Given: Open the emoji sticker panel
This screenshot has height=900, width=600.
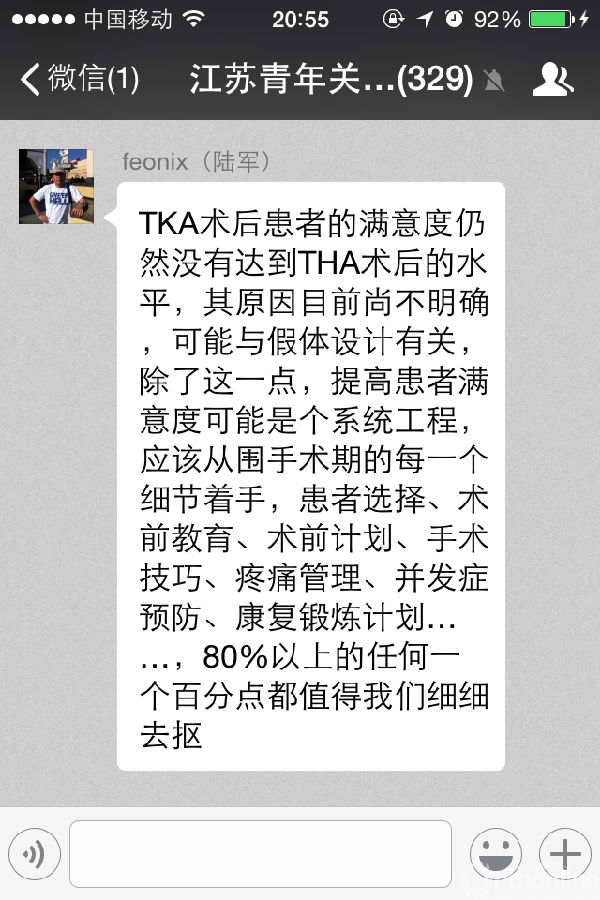Looking at the screenshot, I should point(496,854).
